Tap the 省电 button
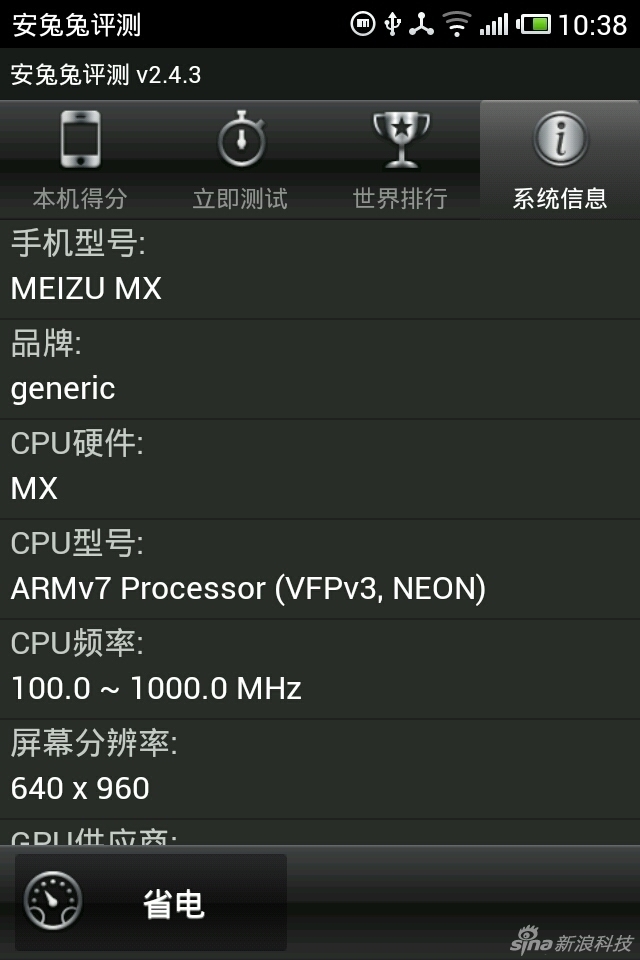640x960 pixels. 151,902
